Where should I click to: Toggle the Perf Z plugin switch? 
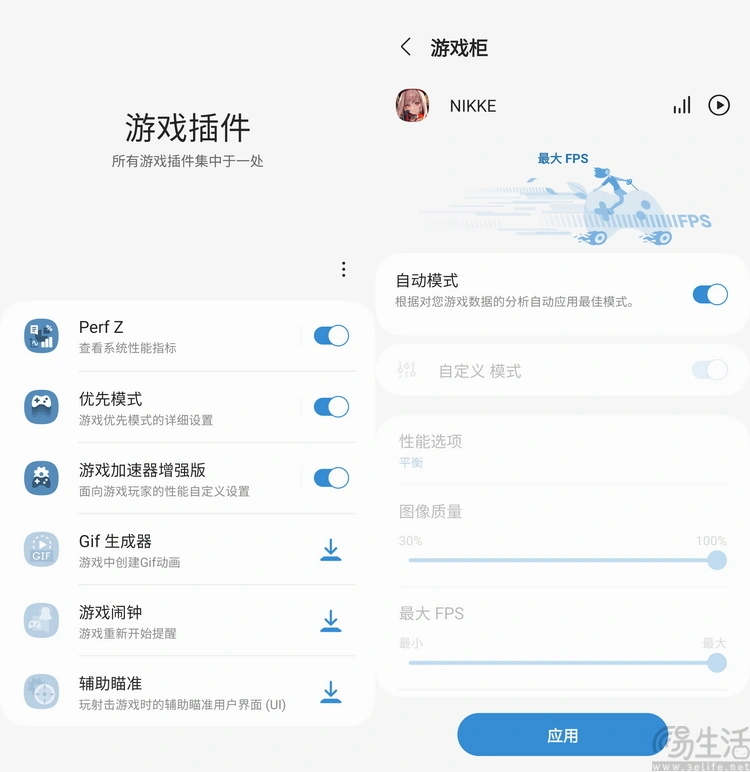(331, 336)
